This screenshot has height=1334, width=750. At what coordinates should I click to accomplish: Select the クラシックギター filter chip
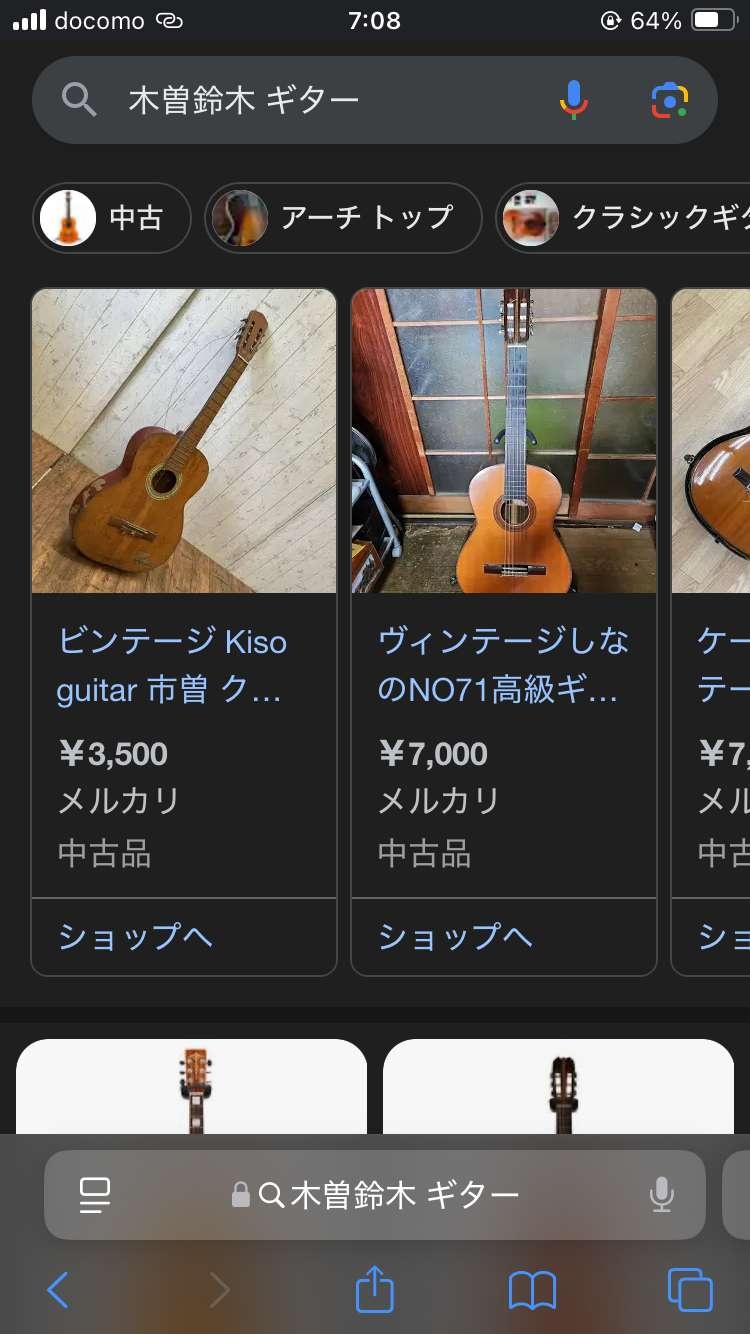point(624,218)
